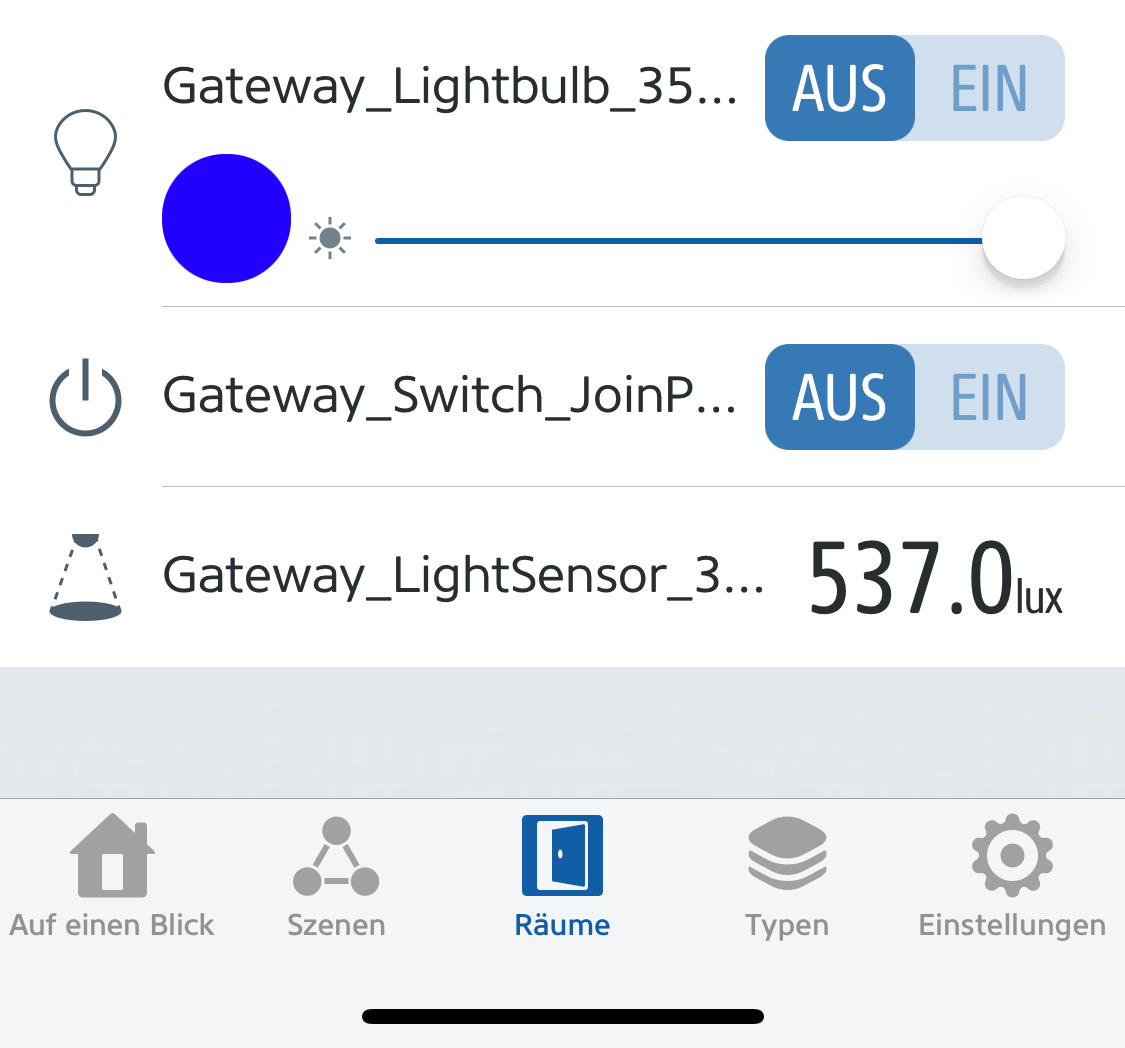Open the blue color picker circle

(226, 218)
